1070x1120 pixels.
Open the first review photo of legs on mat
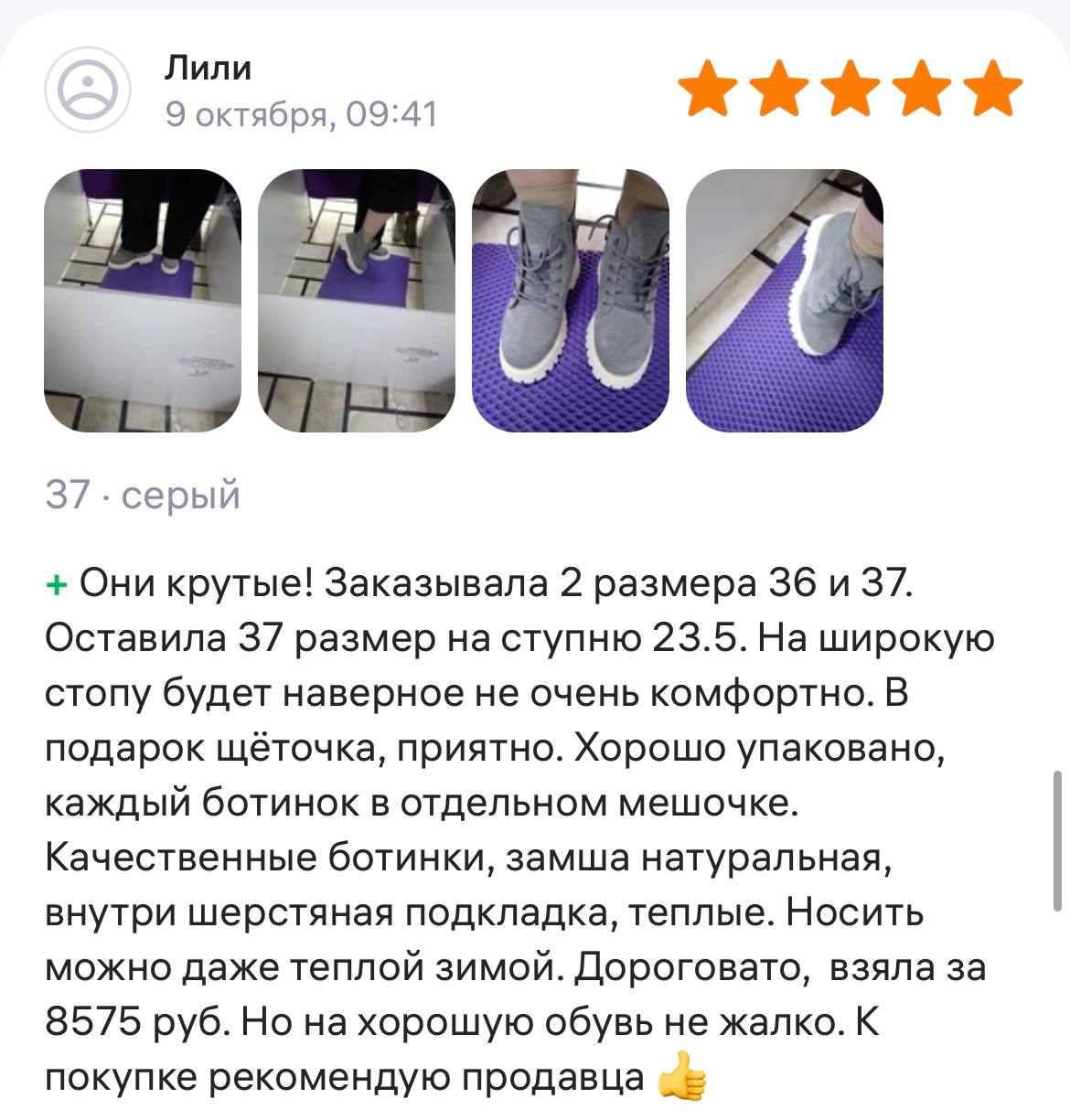pyautogui.click(x=143, y=301)
